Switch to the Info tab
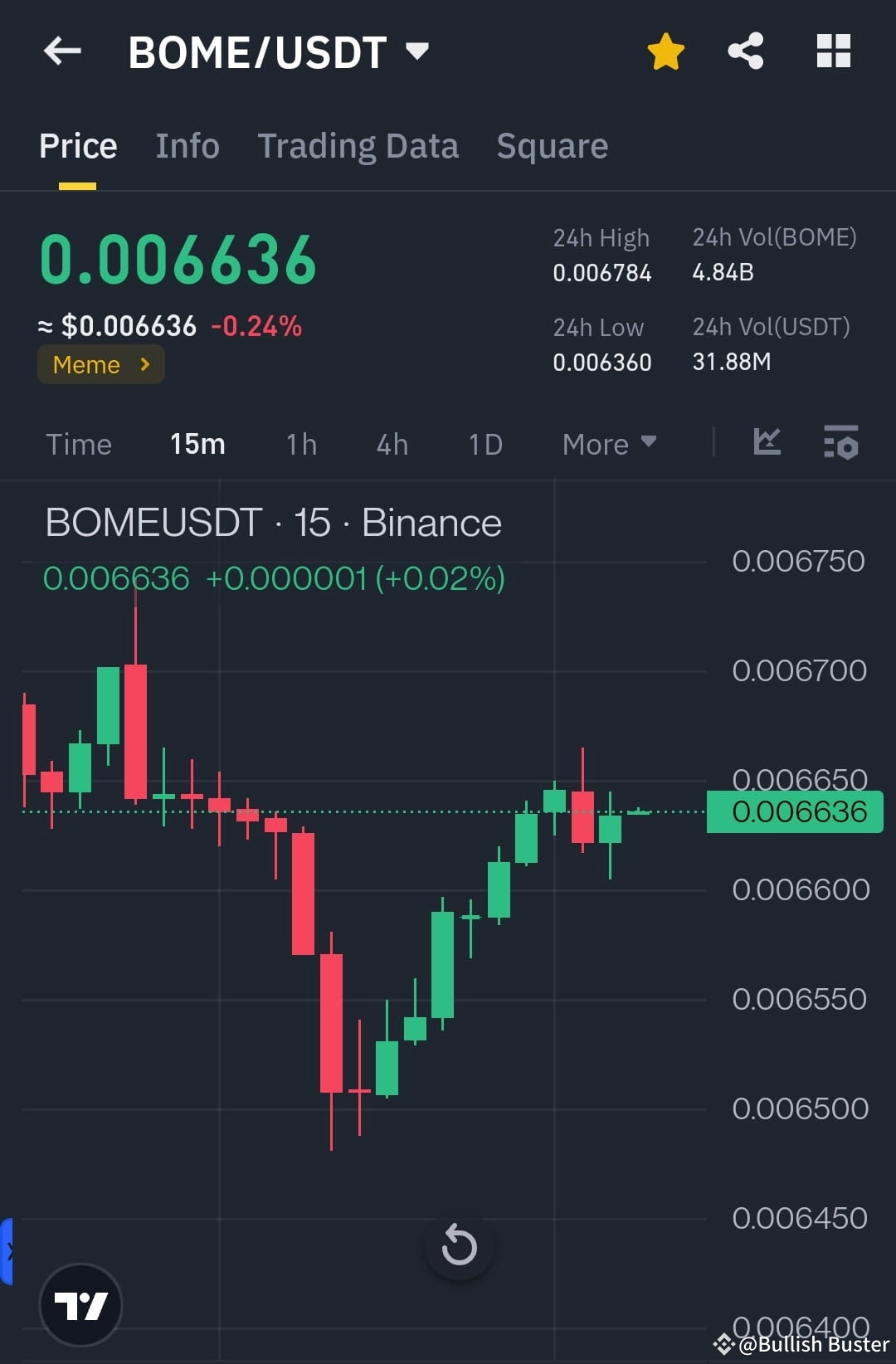Screen dimensions: 896x1364 [x=187, y=145]
